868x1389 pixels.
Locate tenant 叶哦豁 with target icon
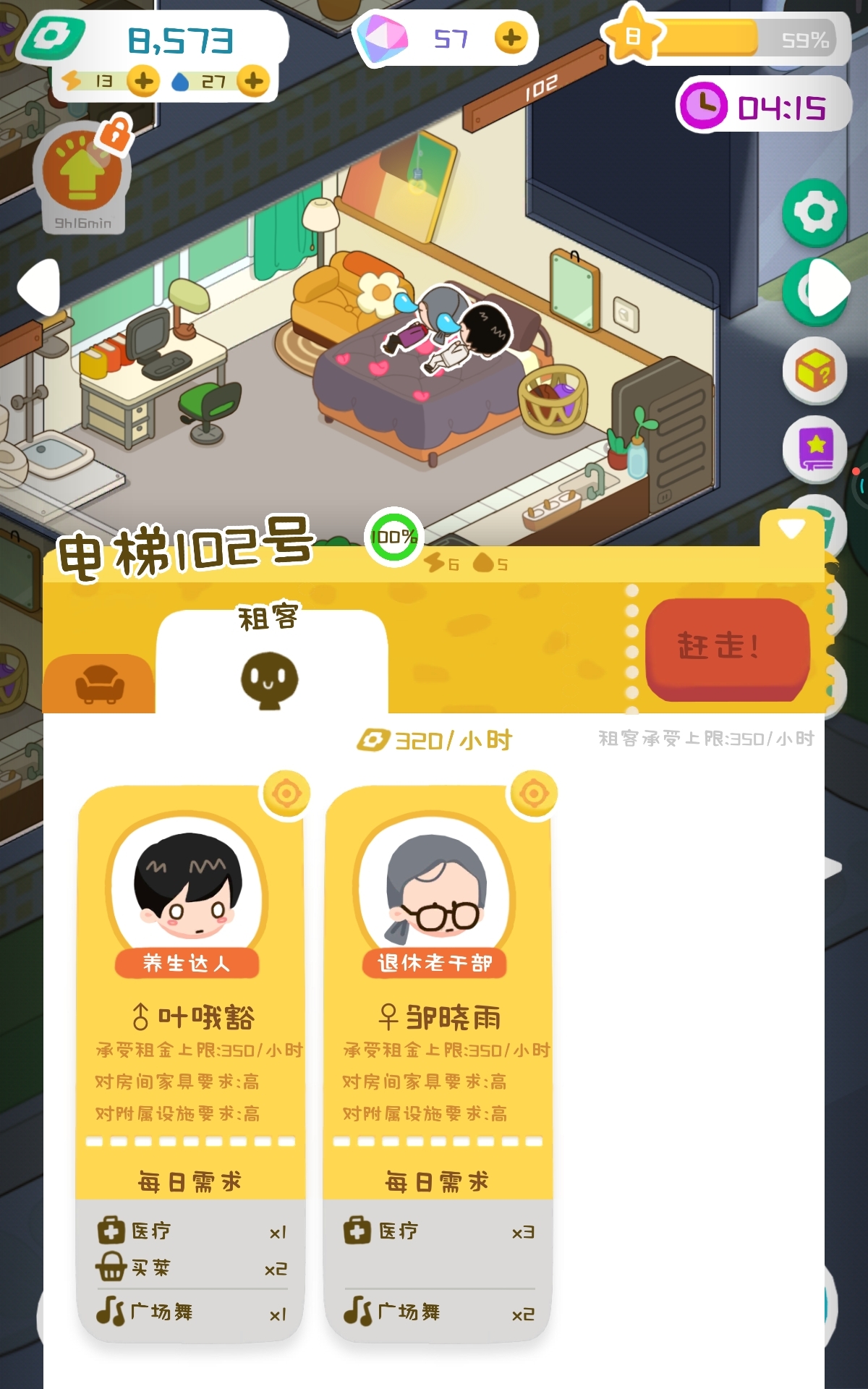(286, 794)
